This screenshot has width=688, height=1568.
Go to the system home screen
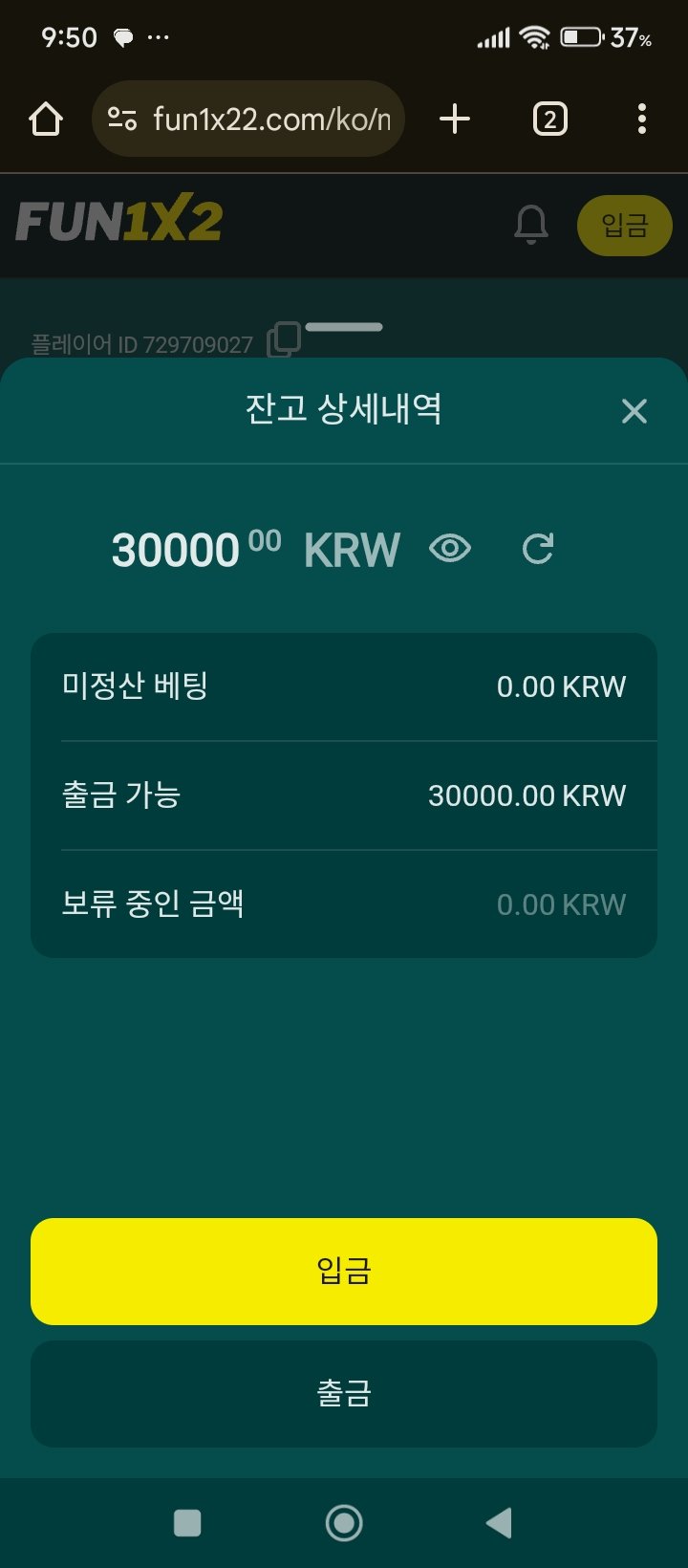tap(344, 1523)
